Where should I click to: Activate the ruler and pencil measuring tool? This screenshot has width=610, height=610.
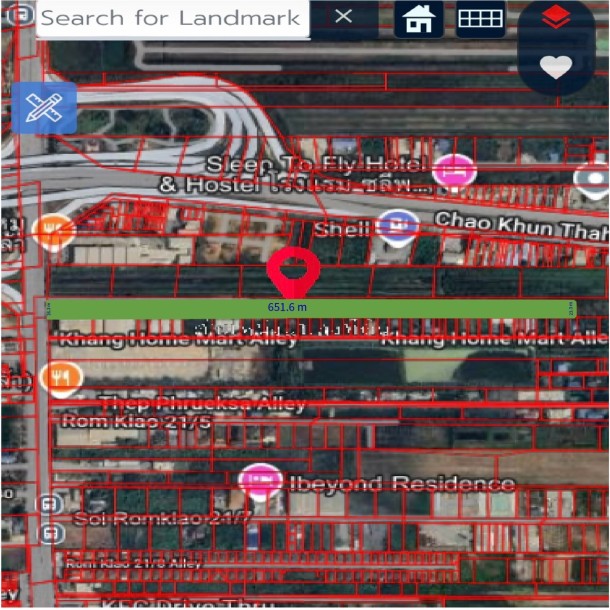click(45, 107)
